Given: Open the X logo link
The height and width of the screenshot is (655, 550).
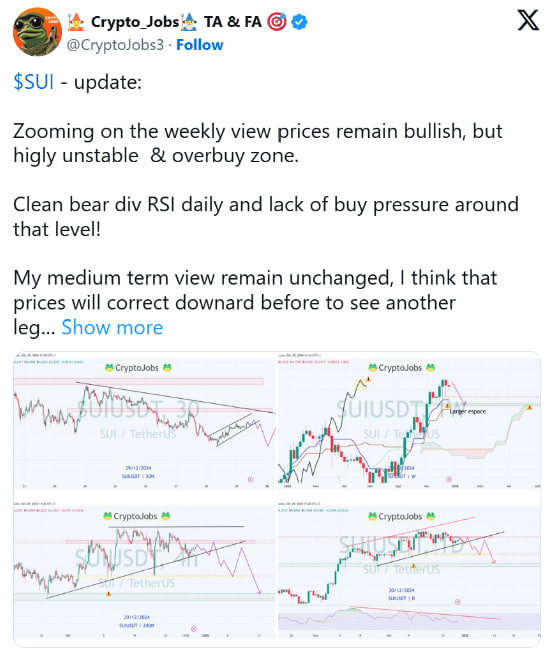Looking at the screenshot, I should click(x=528, y=20).
